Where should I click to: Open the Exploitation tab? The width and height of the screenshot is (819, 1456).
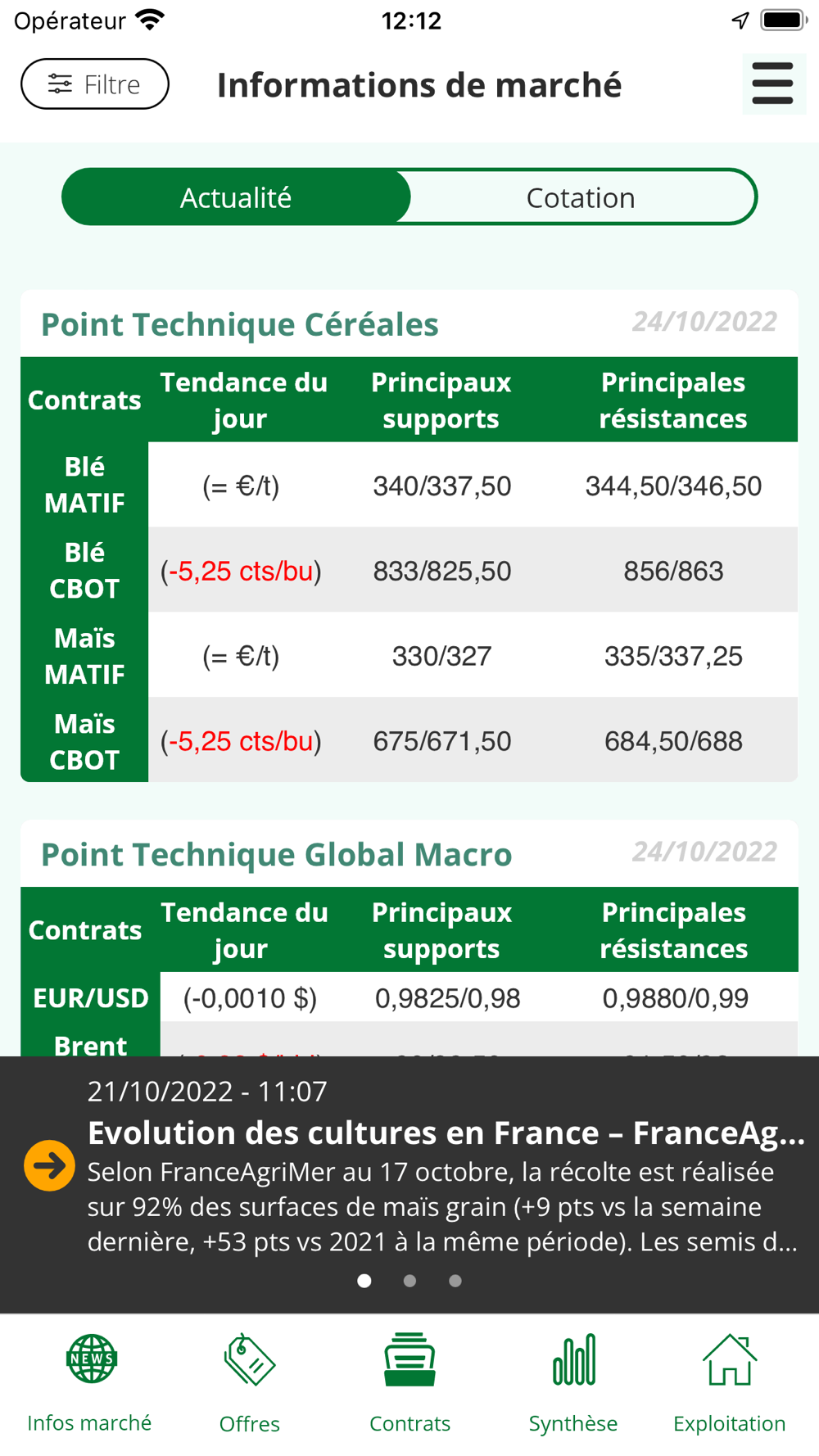[x=729, y=1381]
